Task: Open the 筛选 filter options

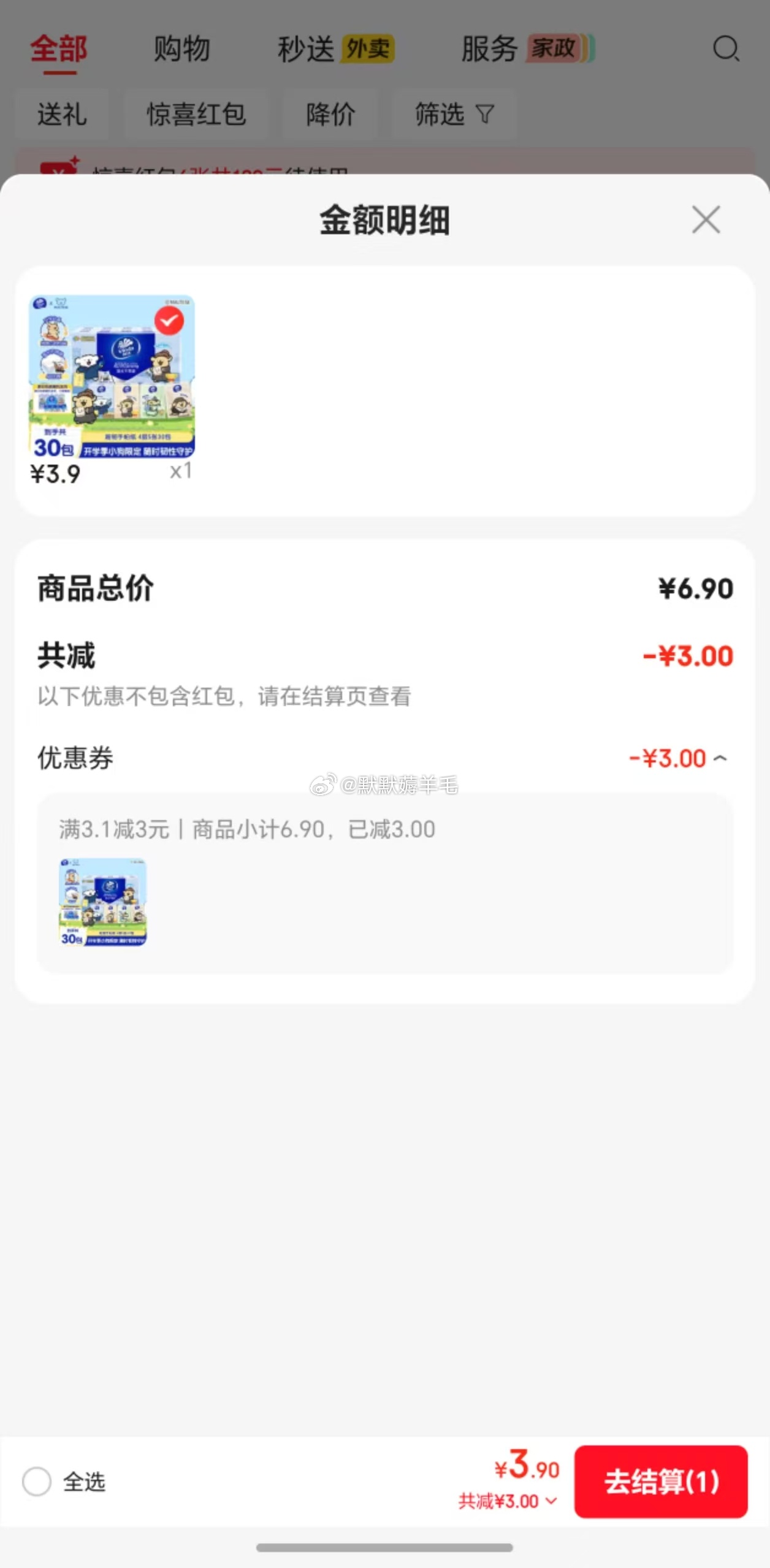Action: point(454,115)
